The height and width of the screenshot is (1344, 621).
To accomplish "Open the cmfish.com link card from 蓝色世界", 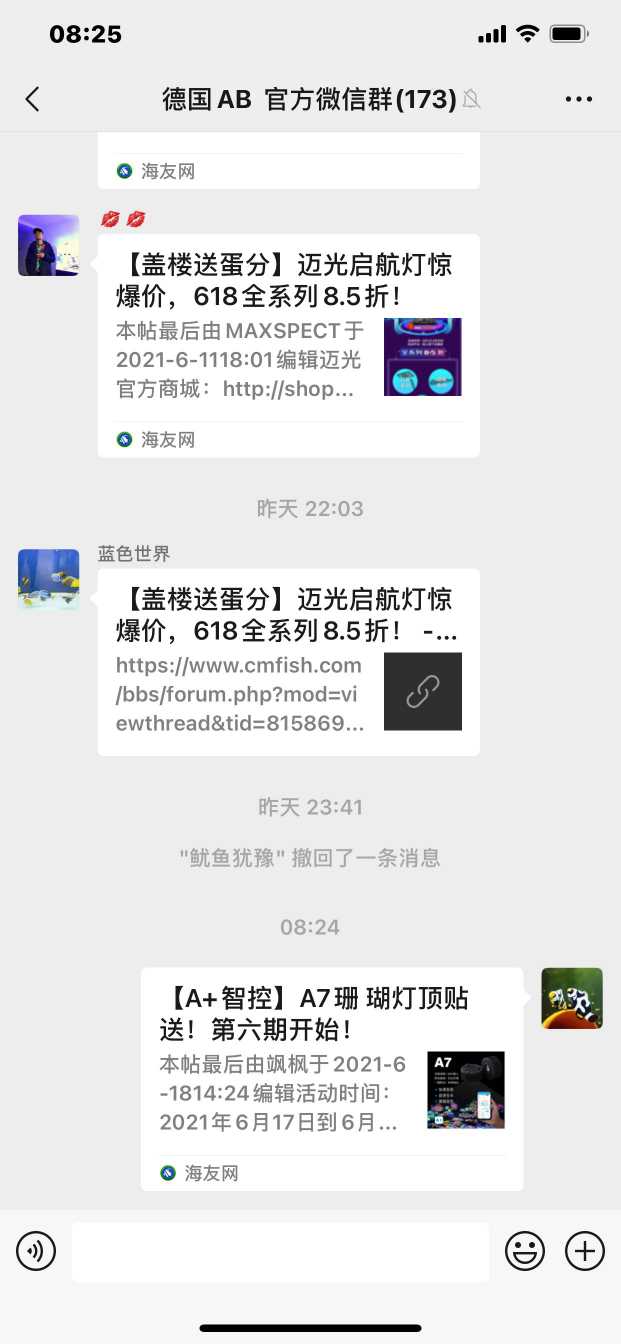I will pyautogui.click(x=288, y=662).
